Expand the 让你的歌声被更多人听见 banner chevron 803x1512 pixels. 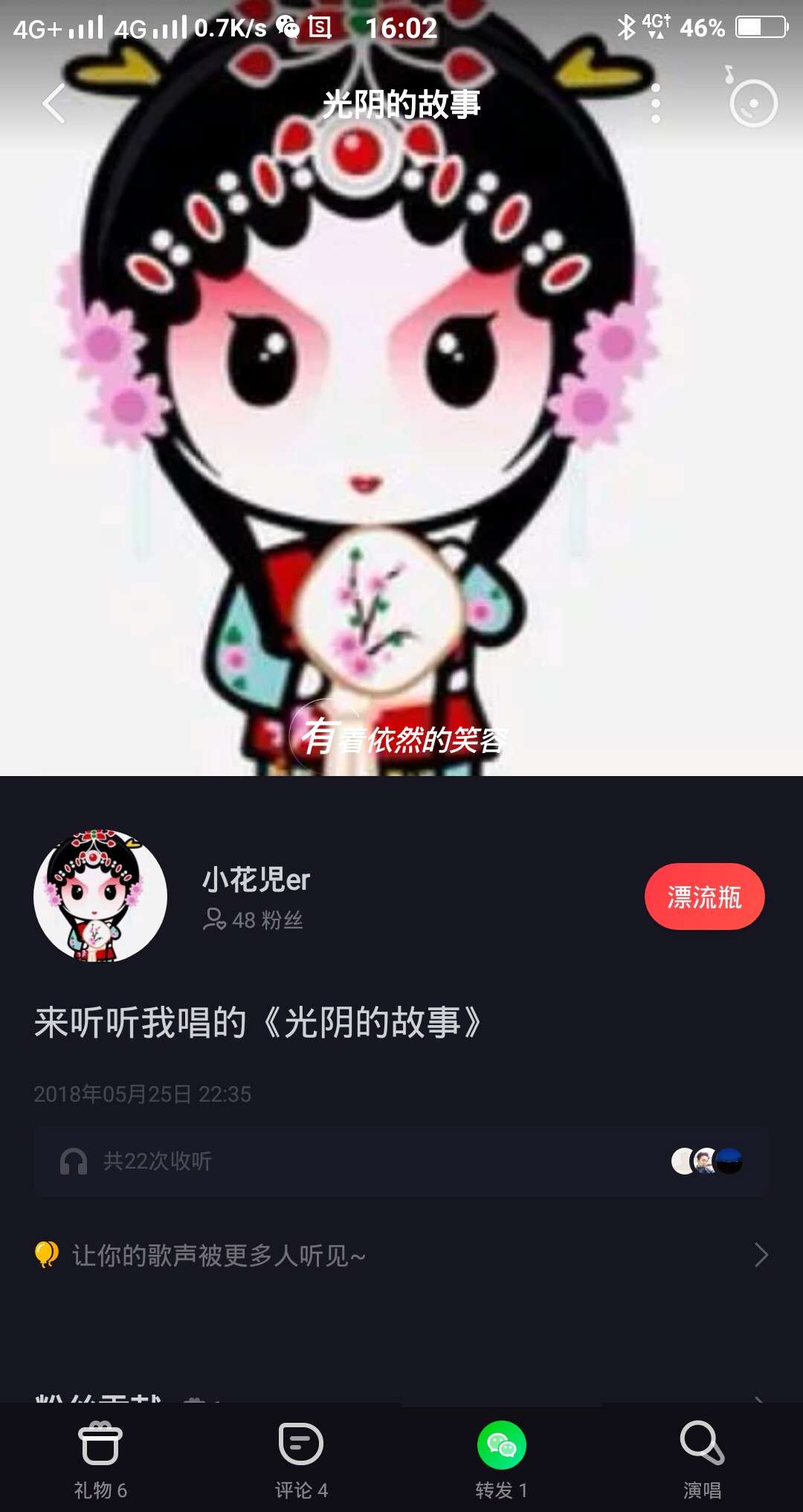tap(761, 1253)
